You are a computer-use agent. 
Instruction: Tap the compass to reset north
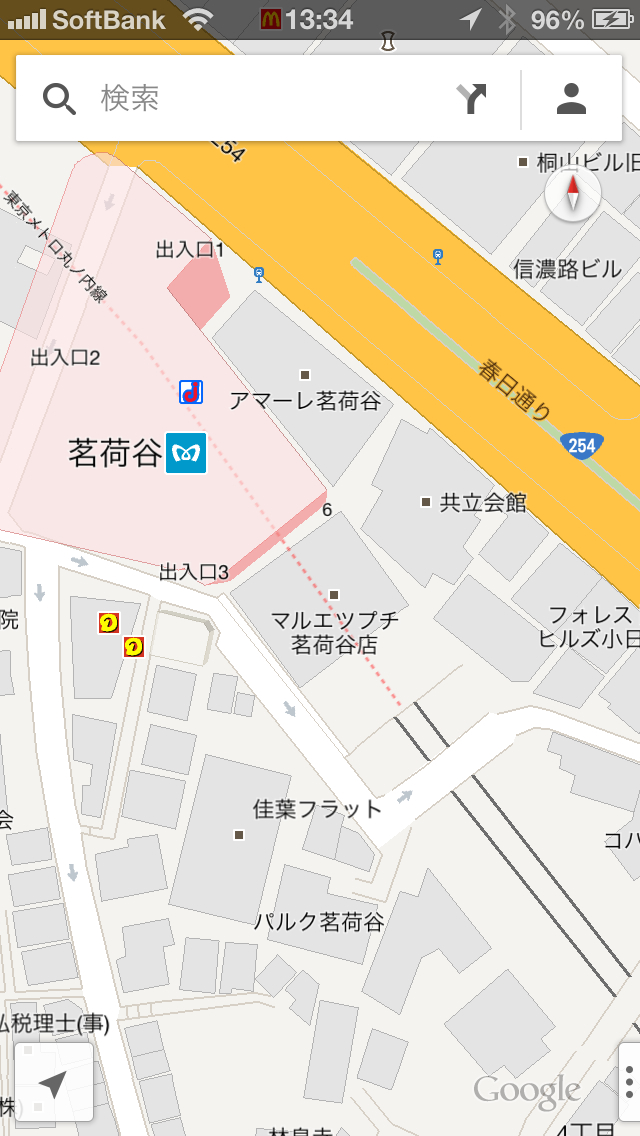[573, 194]
